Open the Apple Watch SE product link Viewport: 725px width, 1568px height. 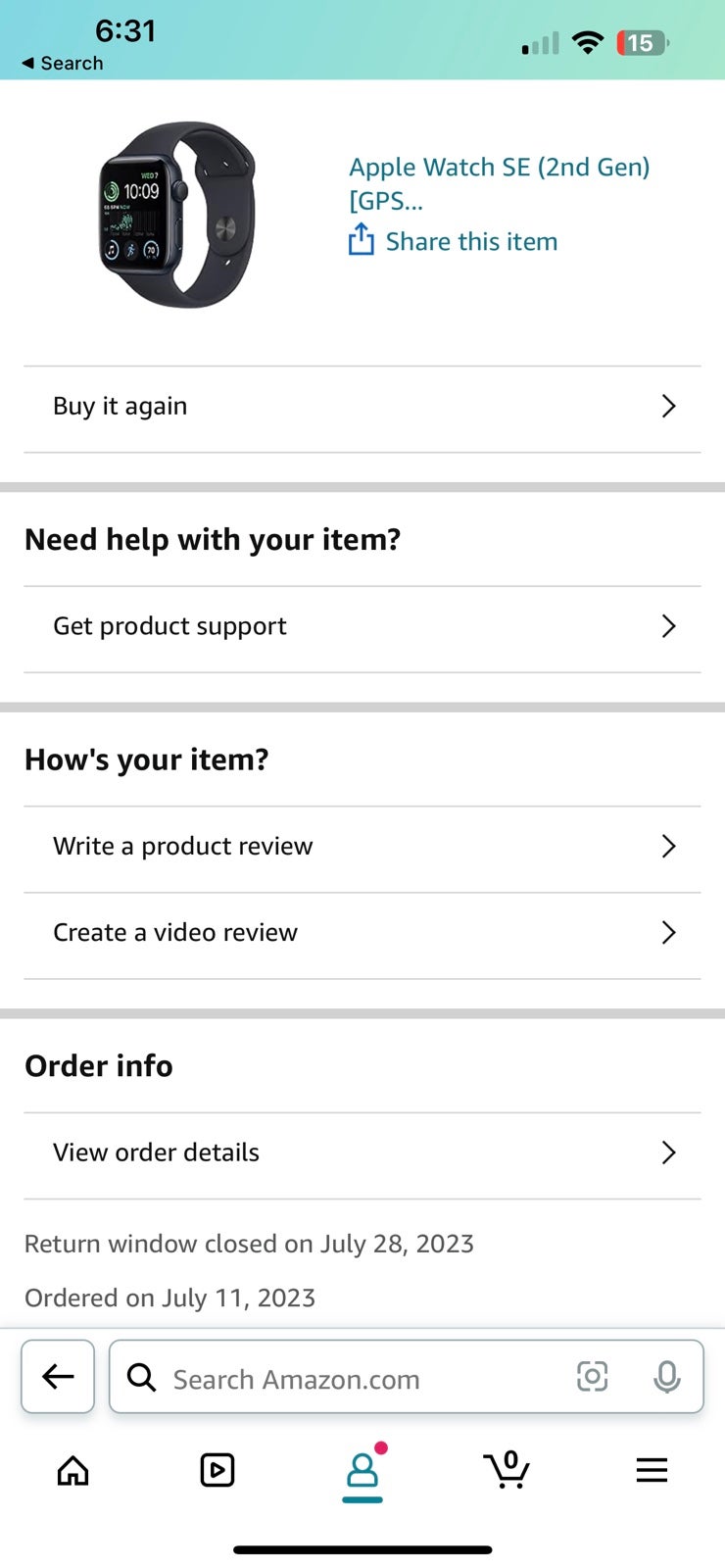coord(500,183)
